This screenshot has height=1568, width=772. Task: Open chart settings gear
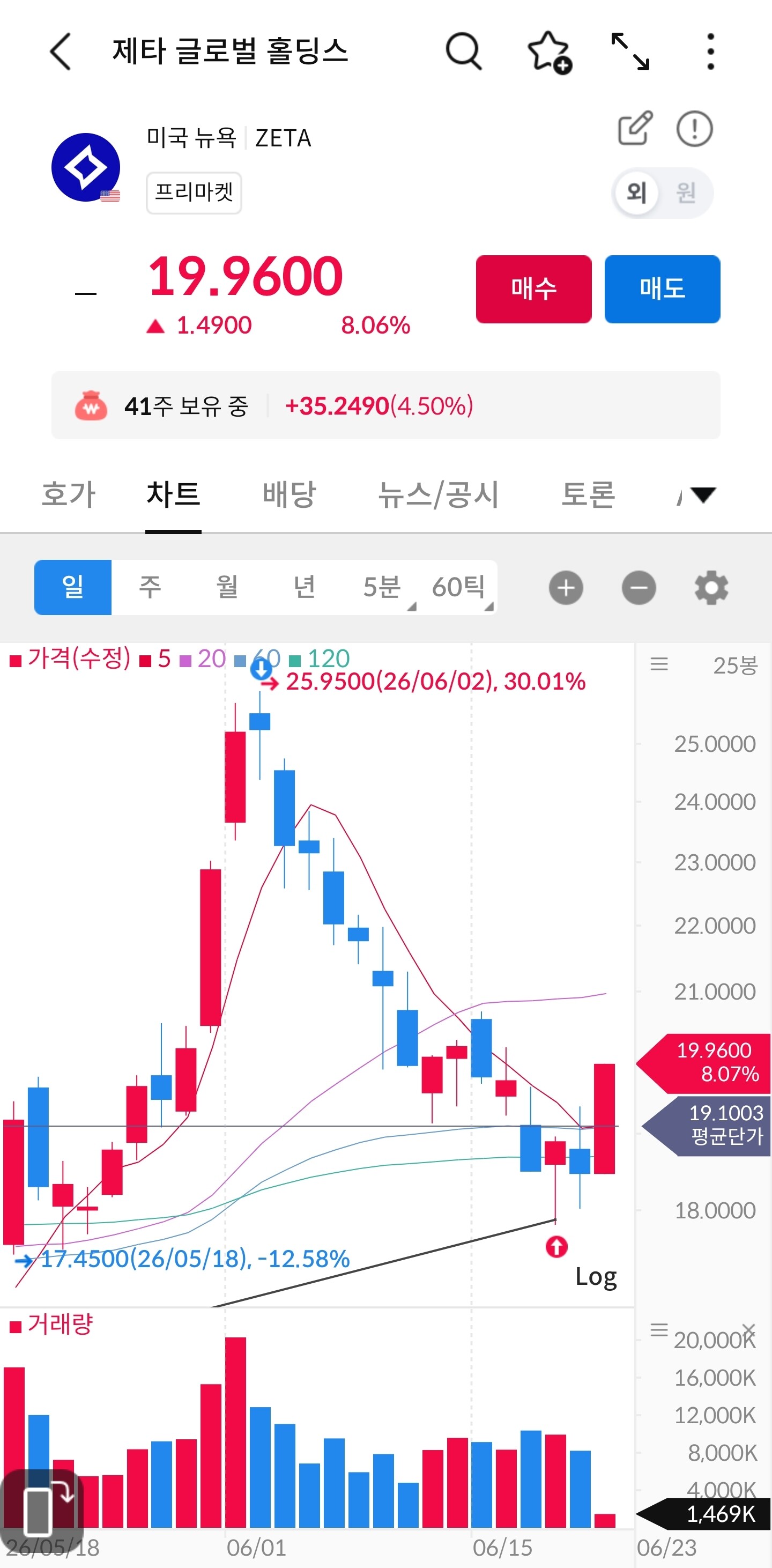711,588
